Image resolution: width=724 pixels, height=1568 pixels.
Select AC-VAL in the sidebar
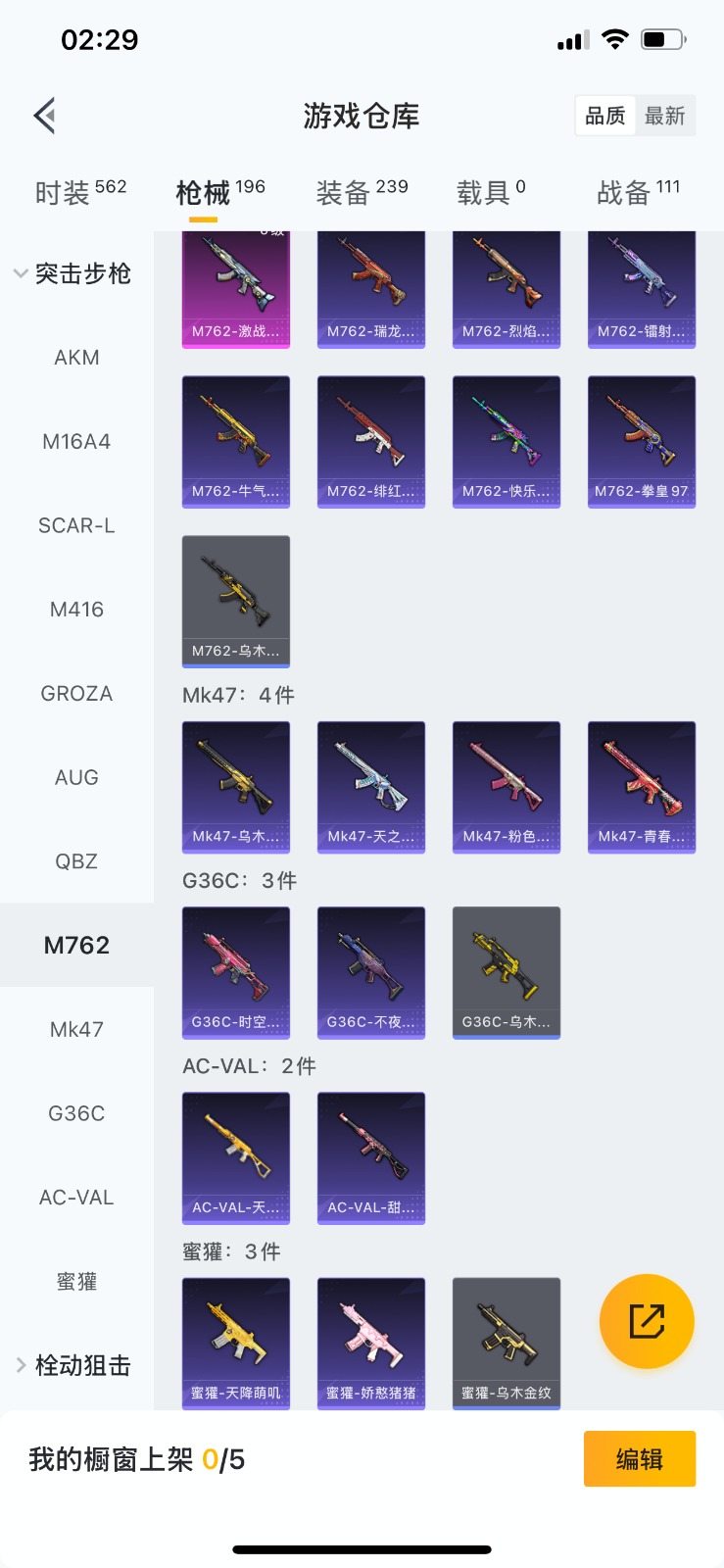pyautogui.click(x=76, y=1198)
